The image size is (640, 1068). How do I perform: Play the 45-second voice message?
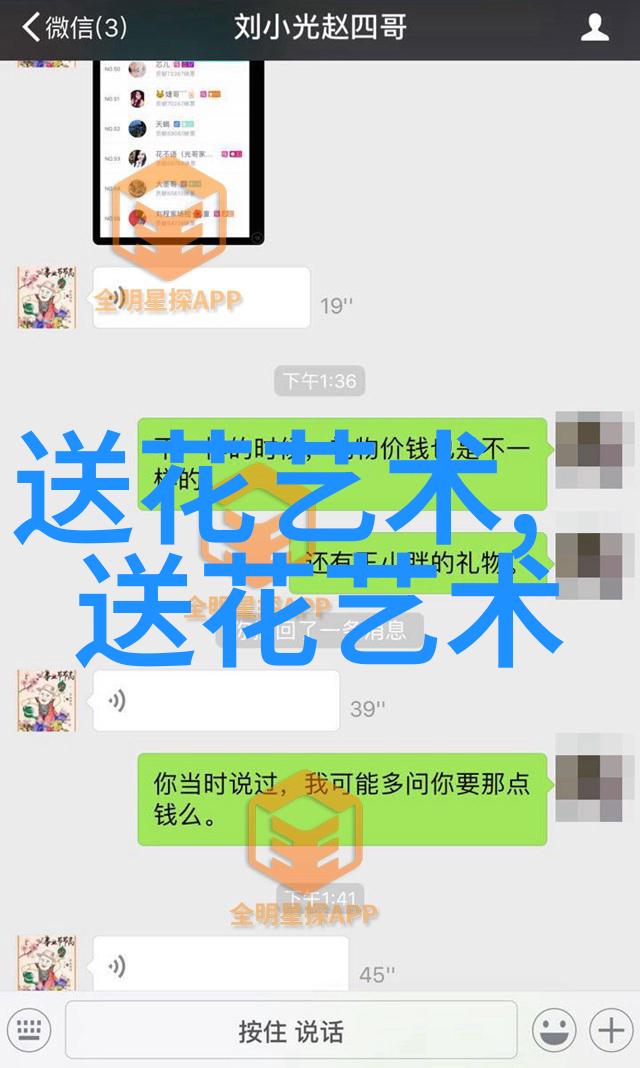tap(220, 966)
